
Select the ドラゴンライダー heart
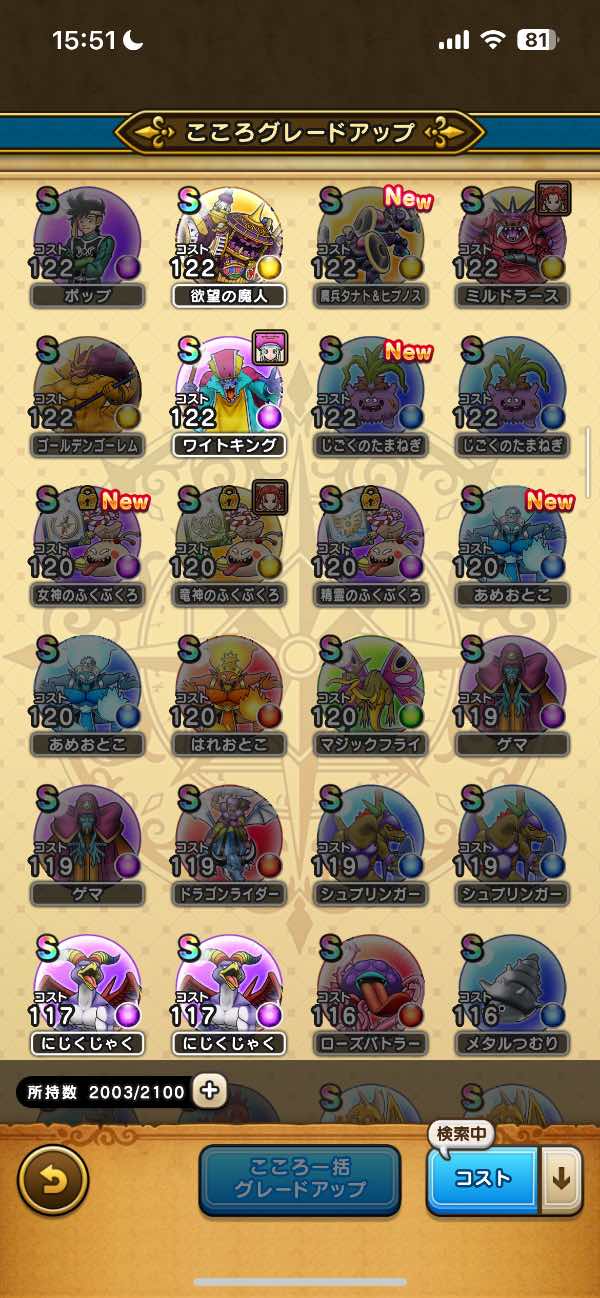(229, 836)
